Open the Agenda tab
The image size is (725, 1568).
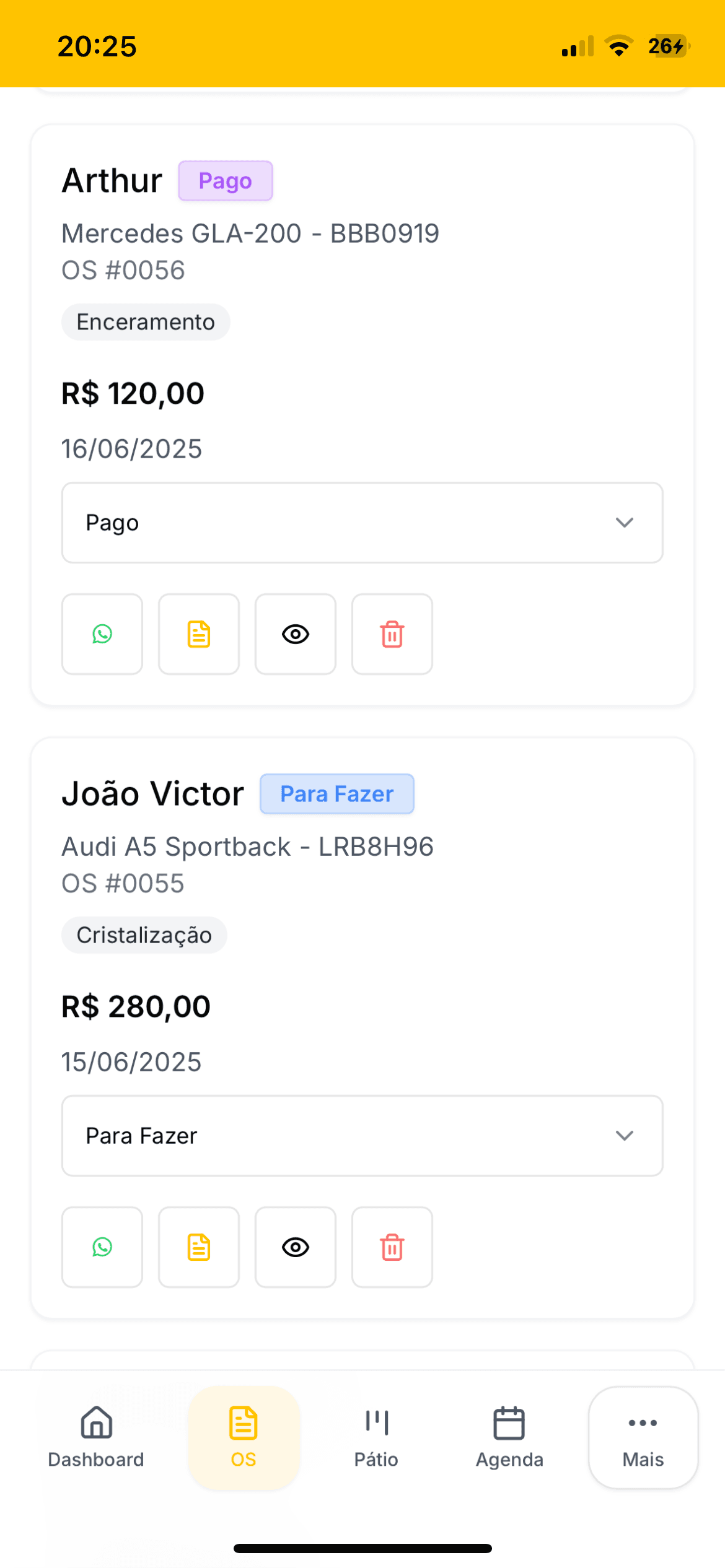[x=509, y=1437]
